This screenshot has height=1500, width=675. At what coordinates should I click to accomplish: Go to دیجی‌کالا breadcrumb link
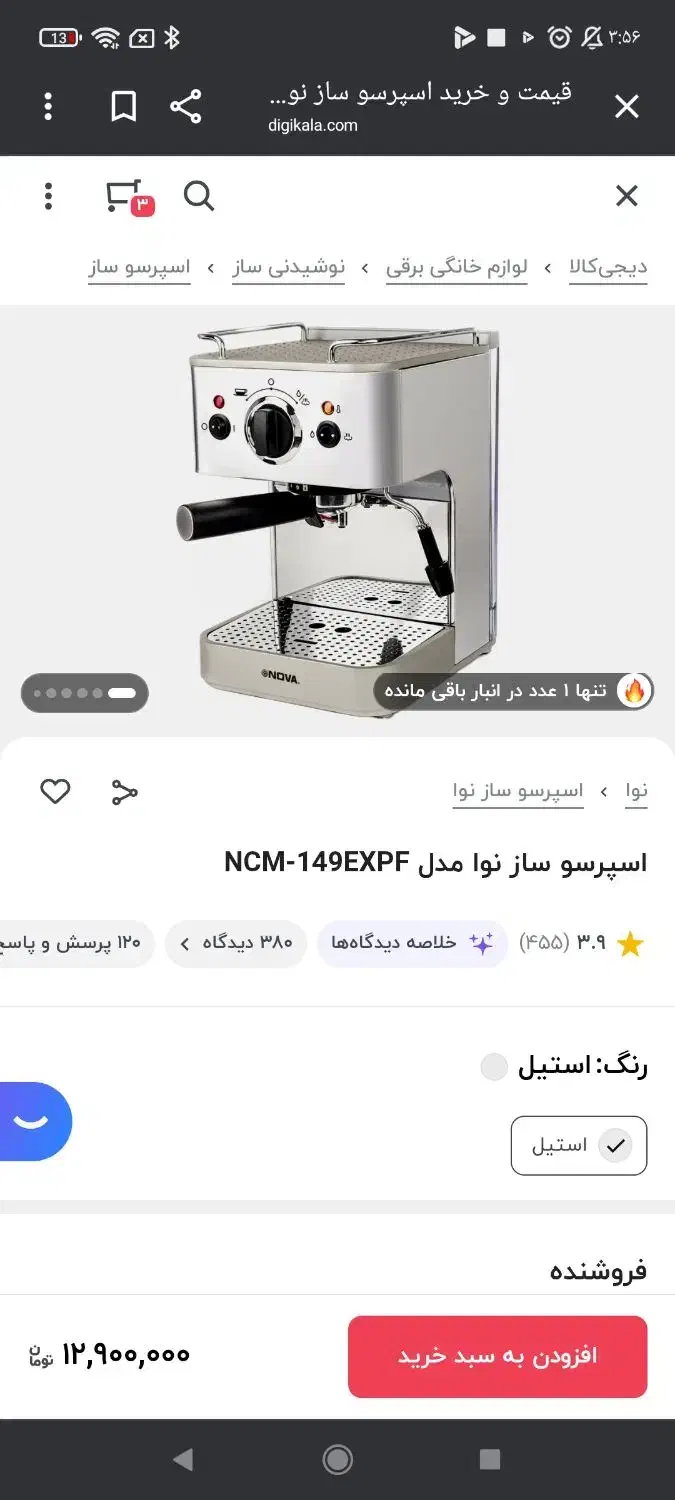coord(608,268)
